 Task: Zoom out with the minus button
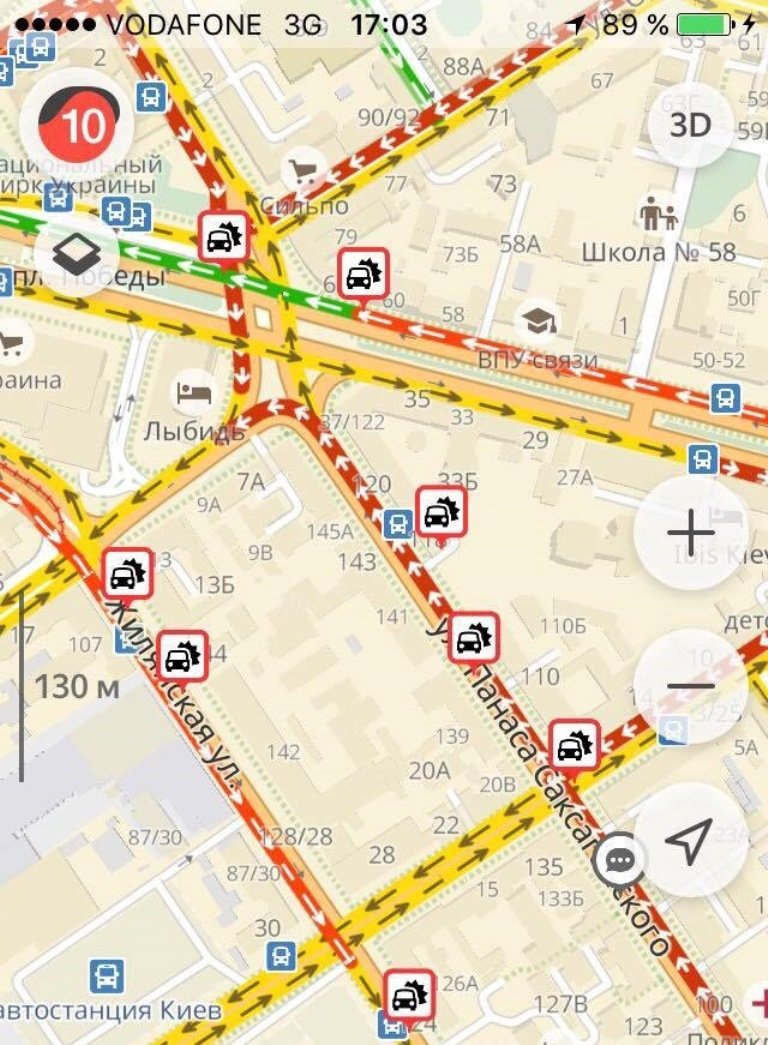tap(691, 686)
